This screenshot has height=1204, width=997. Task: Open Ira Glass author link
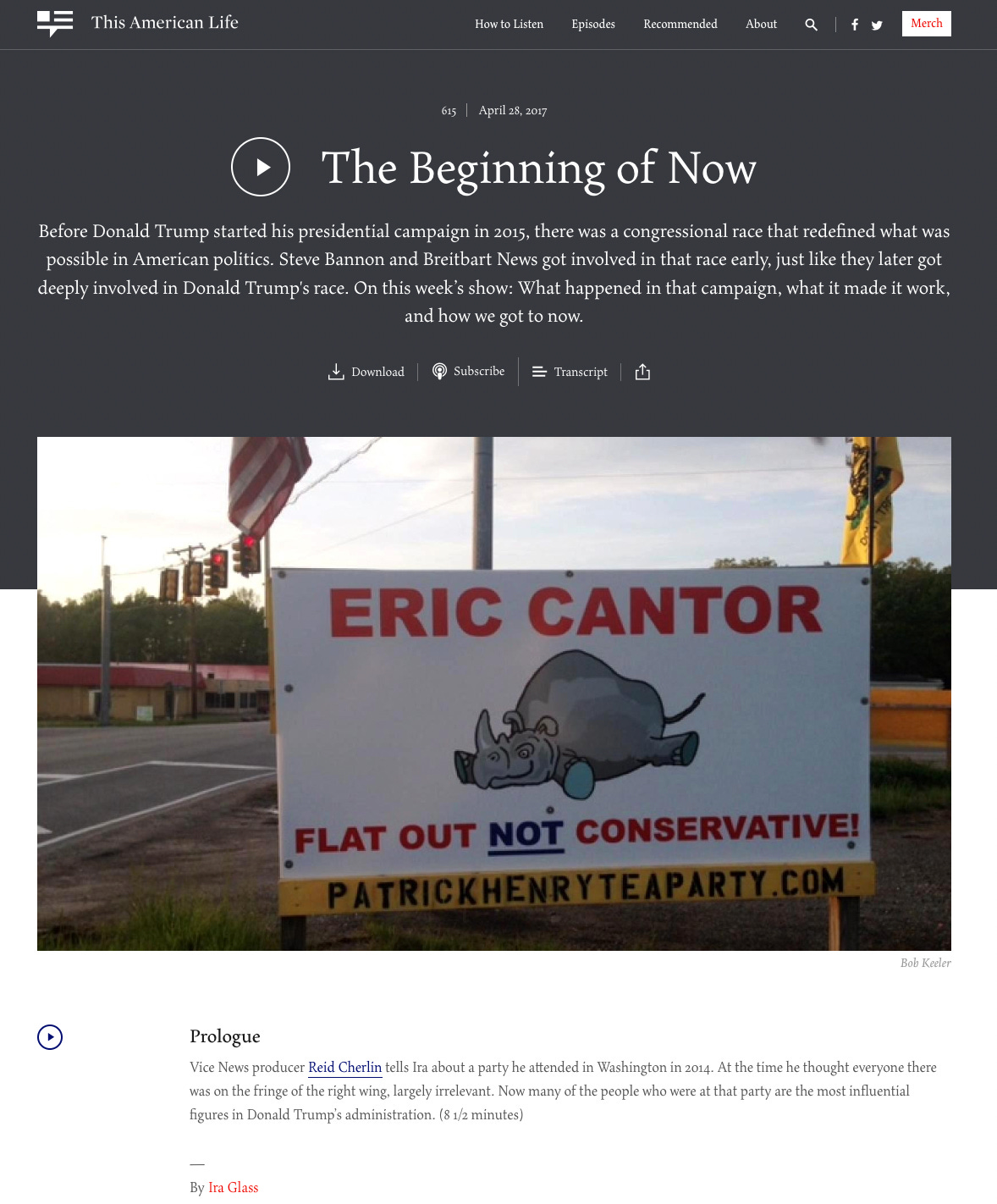(x=233, y=1187)
